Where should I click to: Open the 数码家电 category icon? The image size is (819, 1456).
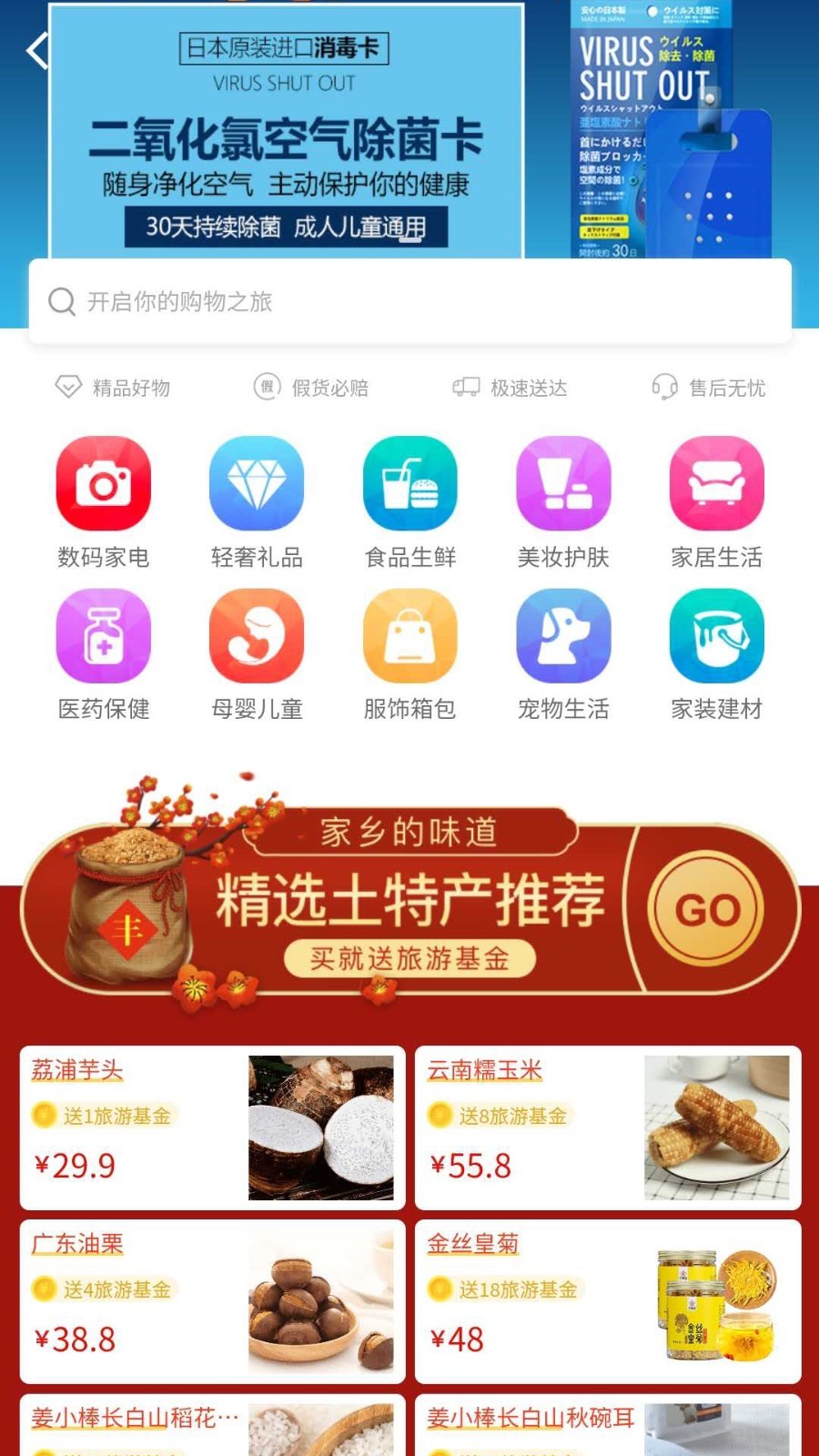[x=103, y=483]
